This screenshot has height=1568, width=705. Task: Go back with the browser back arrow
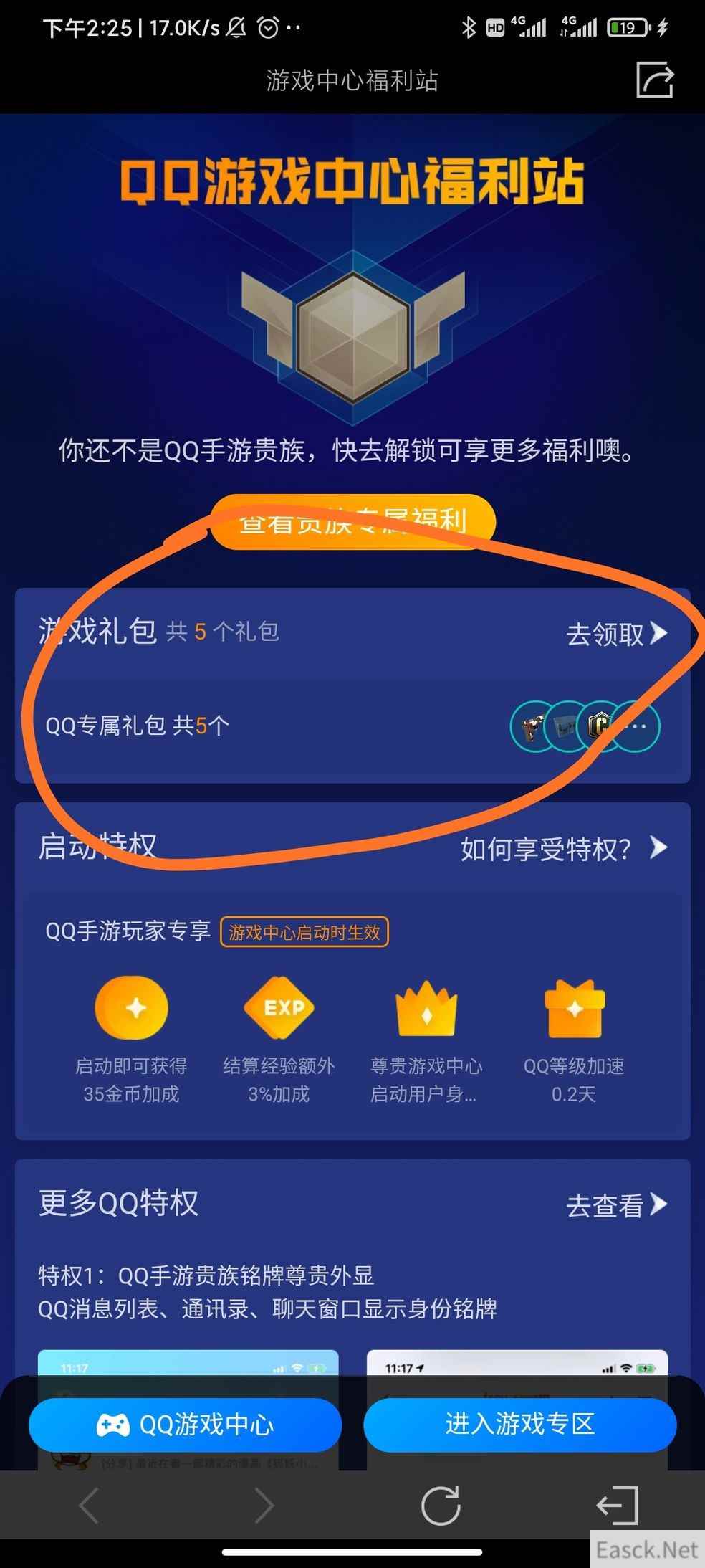point(89,1505)
